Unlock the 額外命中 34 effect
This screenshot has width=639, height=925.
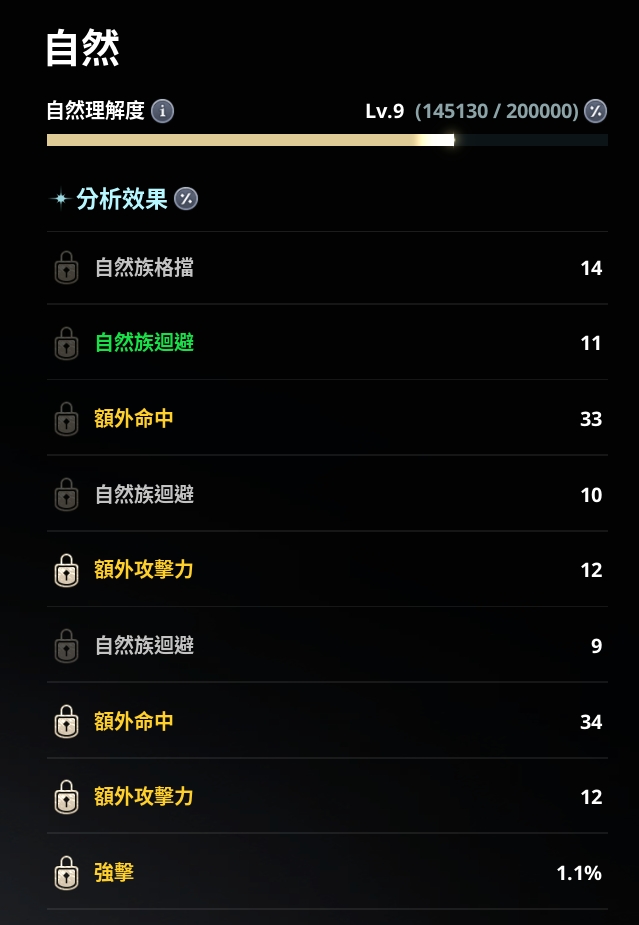tap(66, 722)
